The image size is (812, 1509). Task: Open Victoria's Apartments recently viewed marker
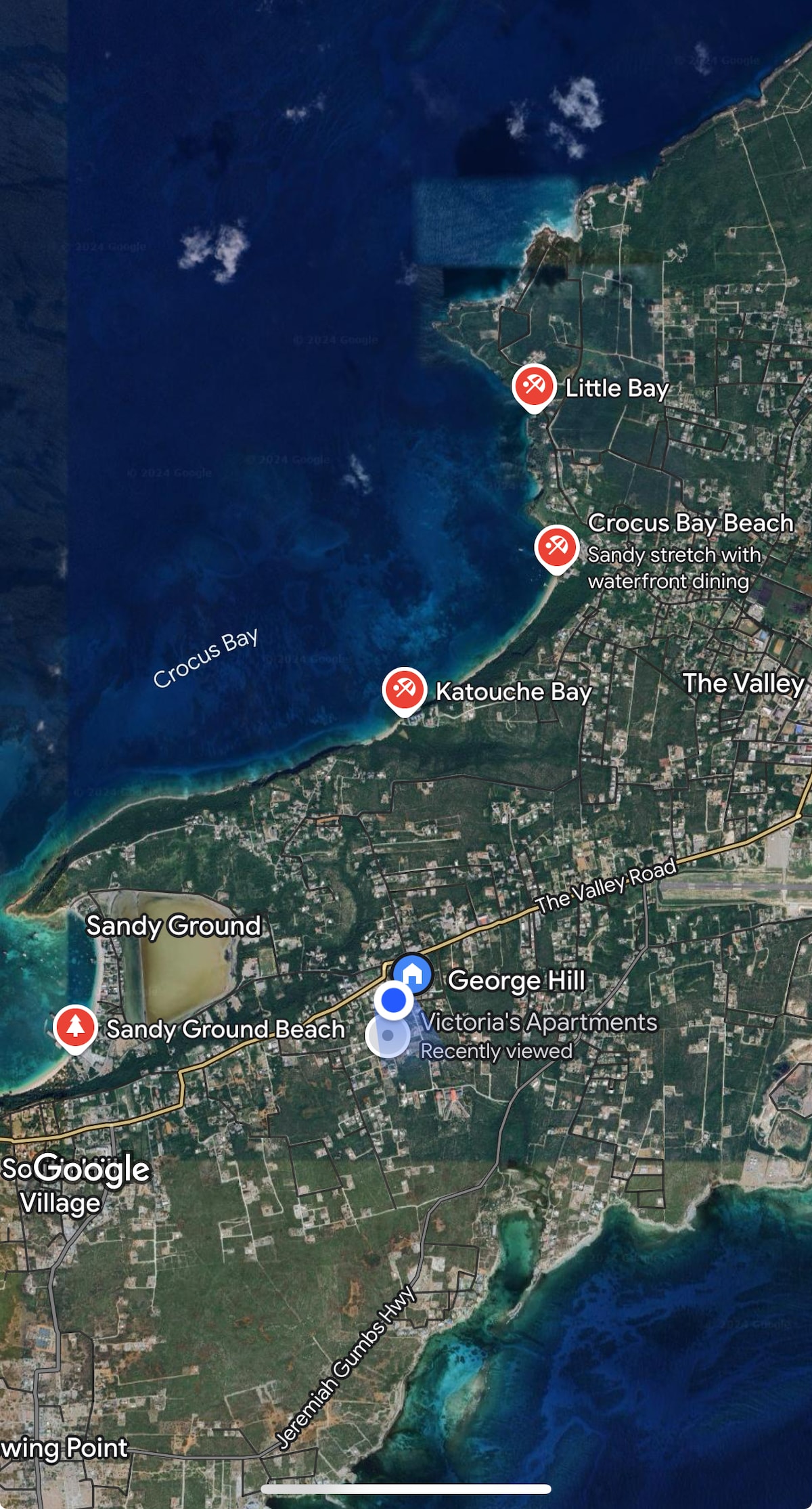pos(387,1036)
